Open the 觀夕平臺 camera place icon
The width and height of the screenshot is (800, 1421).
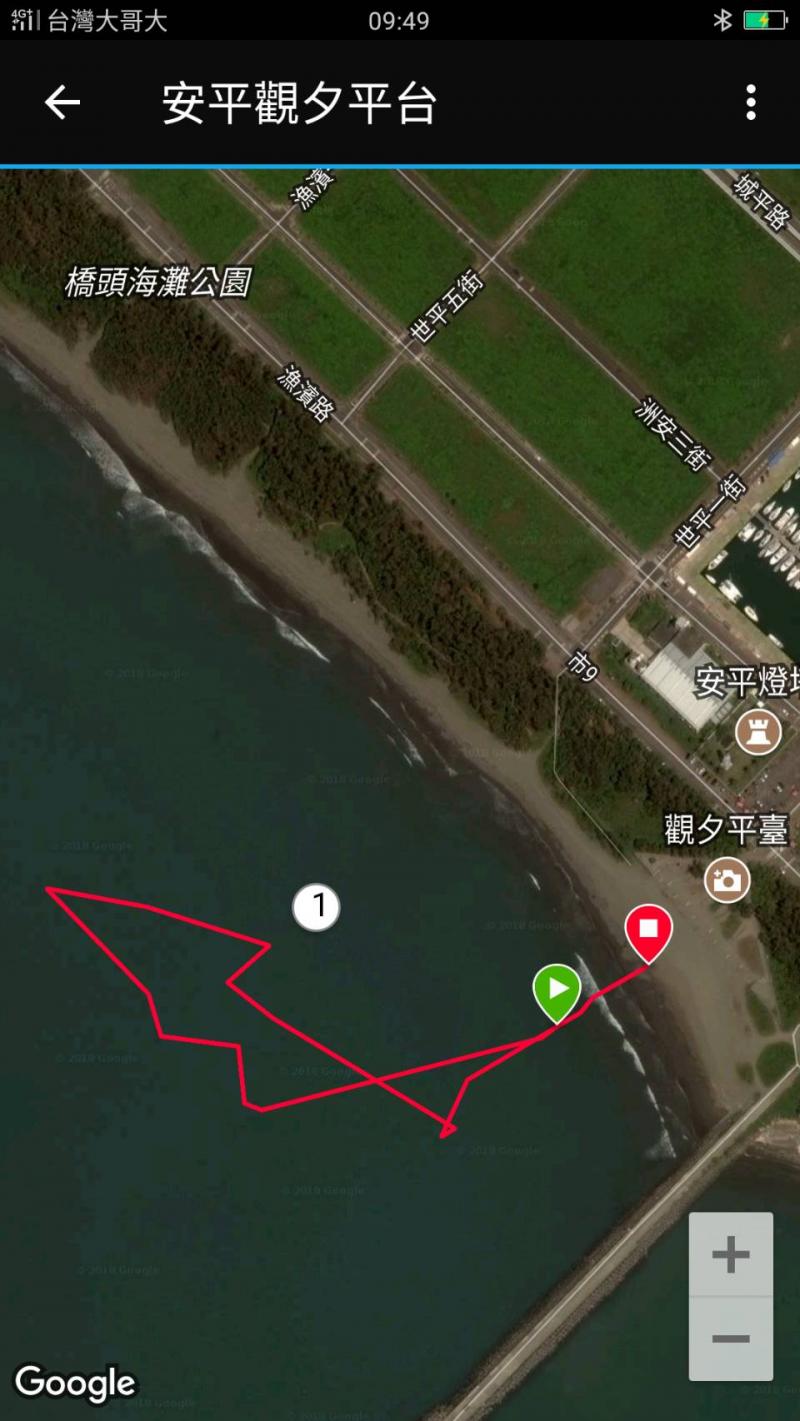click(x=727, y=880)
